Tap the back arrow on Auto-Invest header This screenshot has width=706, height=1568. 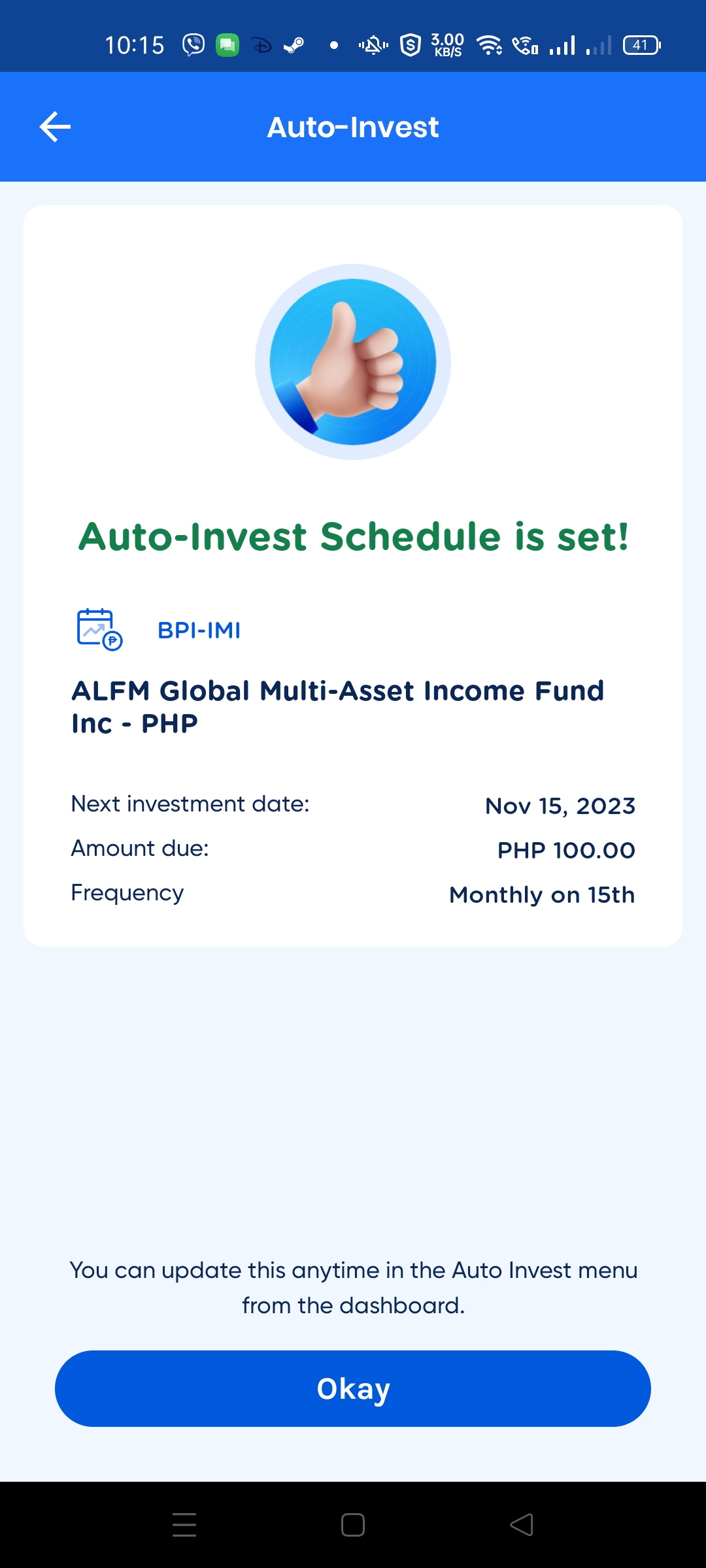(55, 126)
